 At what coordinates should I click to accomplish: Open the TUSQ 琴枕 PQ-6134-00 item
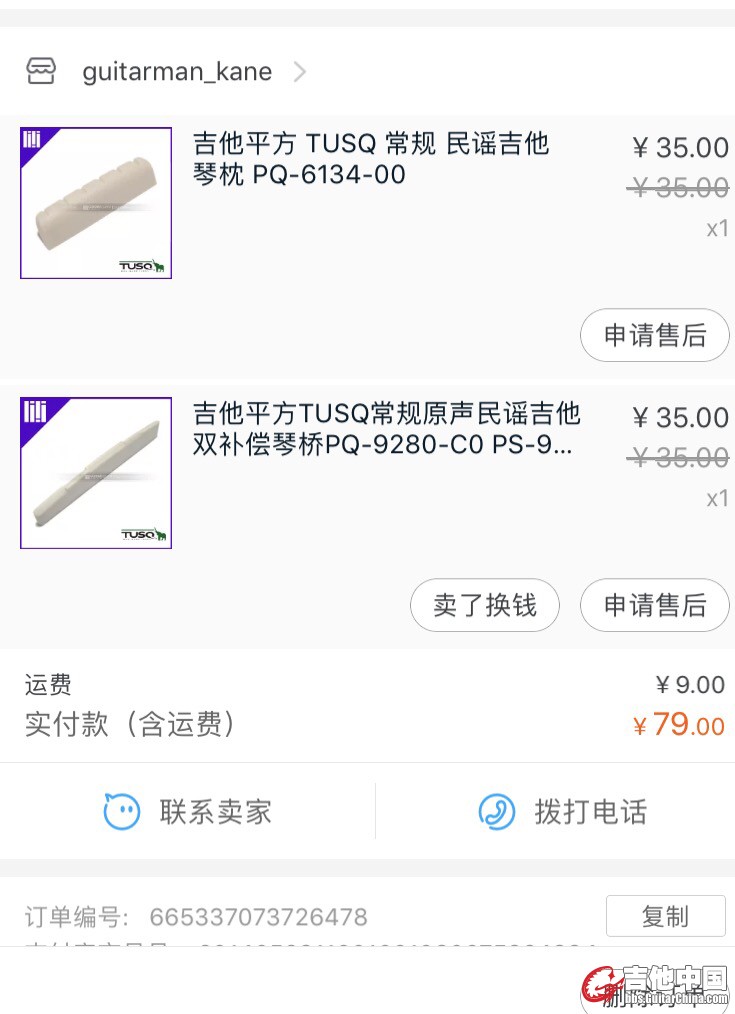pyautogui.click(x=371, y=159)
